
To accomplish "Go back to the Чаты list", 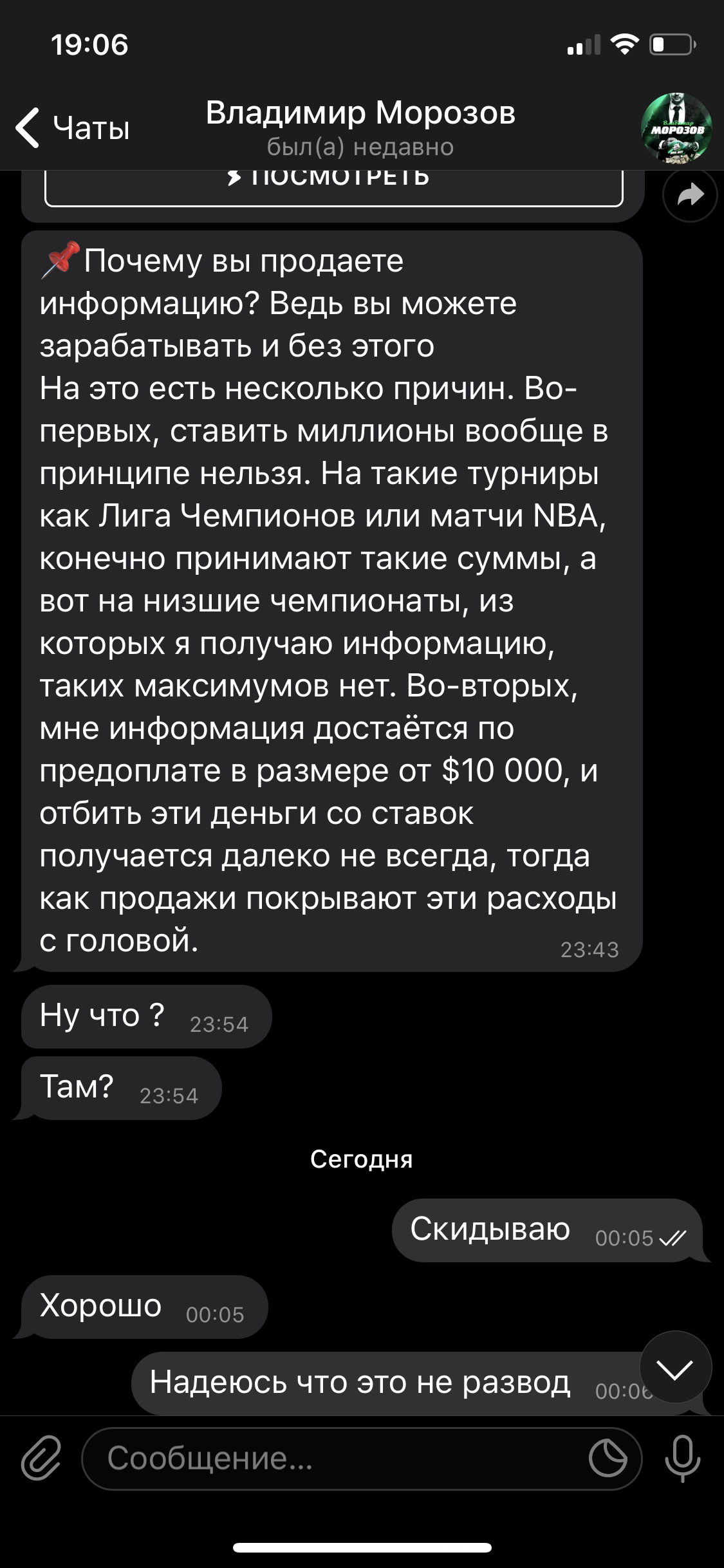I will coord(73,127).
